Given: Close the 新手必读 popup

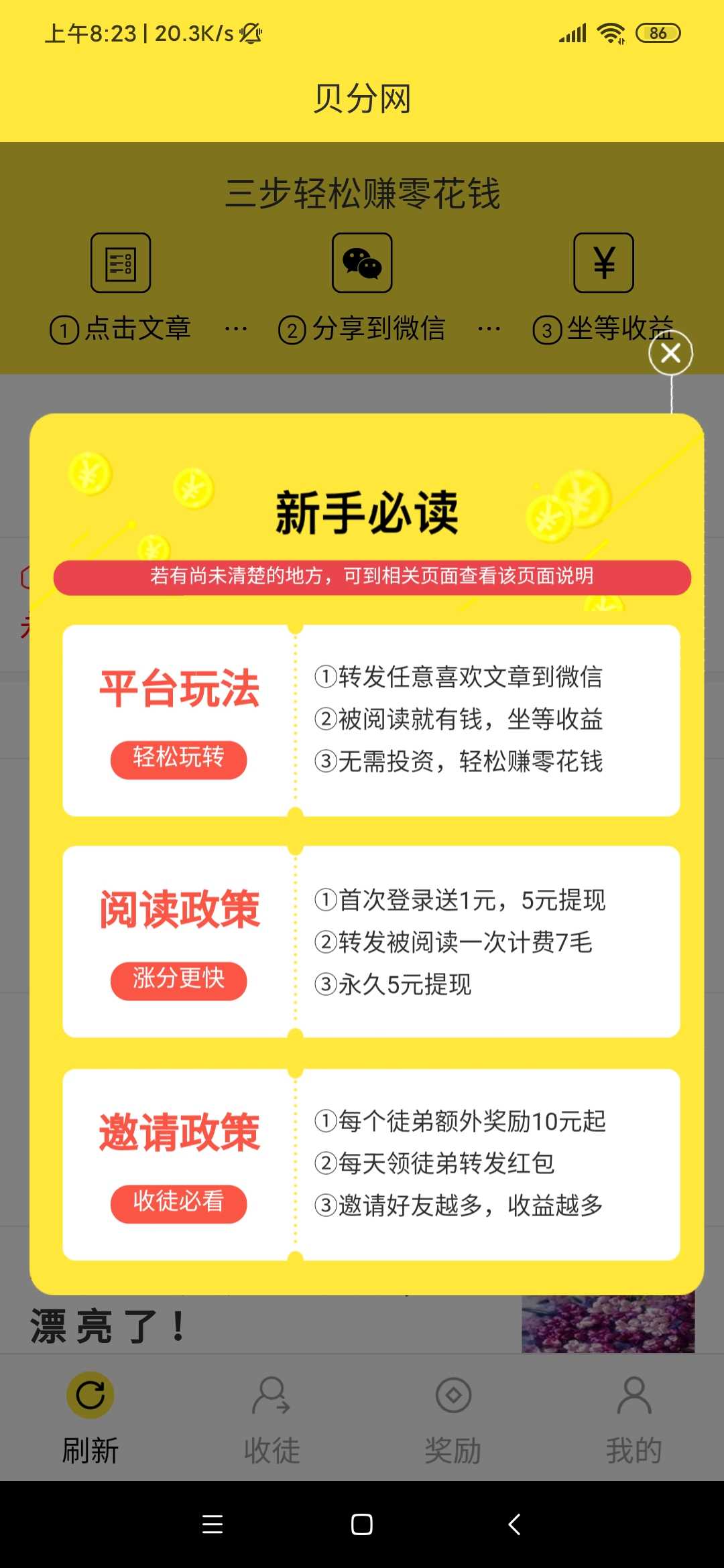Looking at the screenshot, I should [670, 353].
